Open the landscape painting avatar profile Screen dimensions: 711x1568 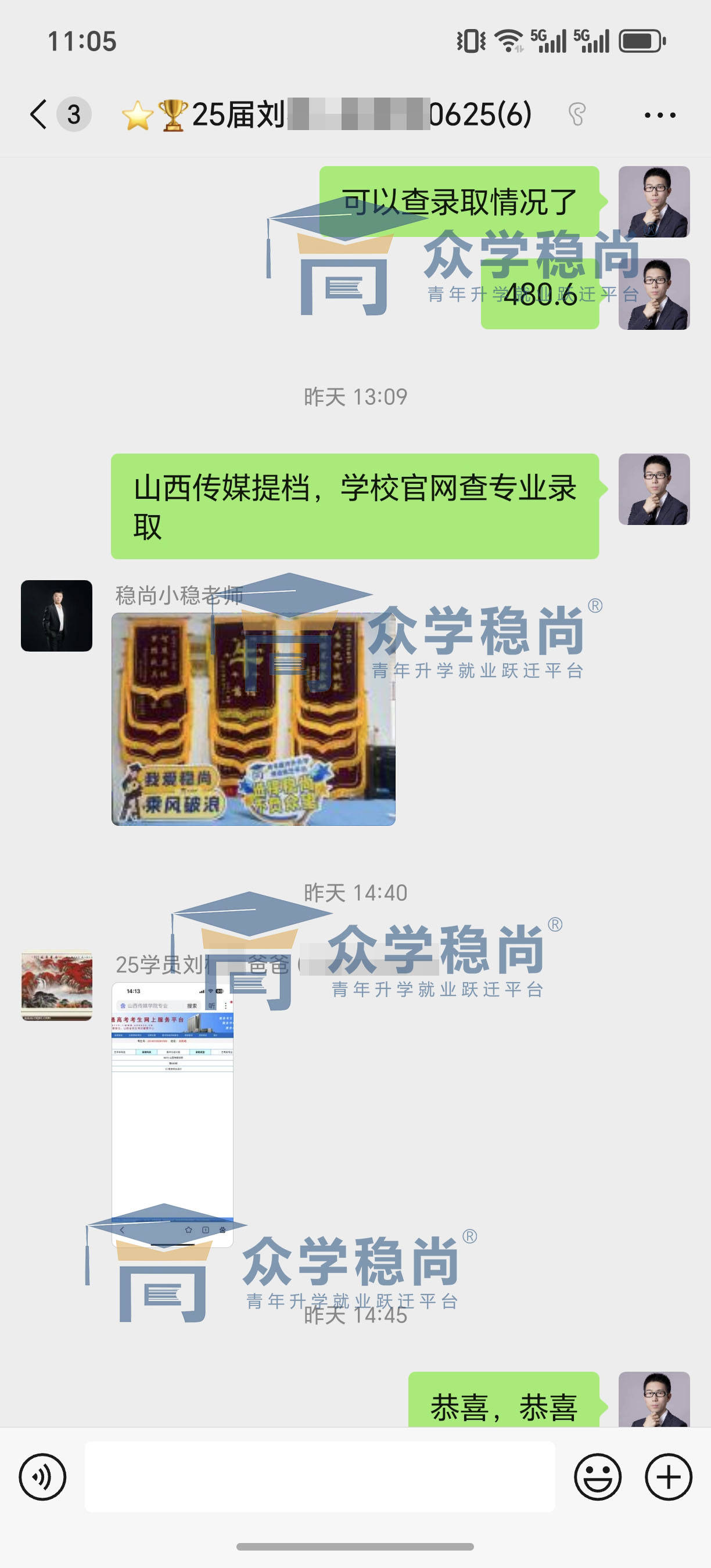tap(56, 986)
